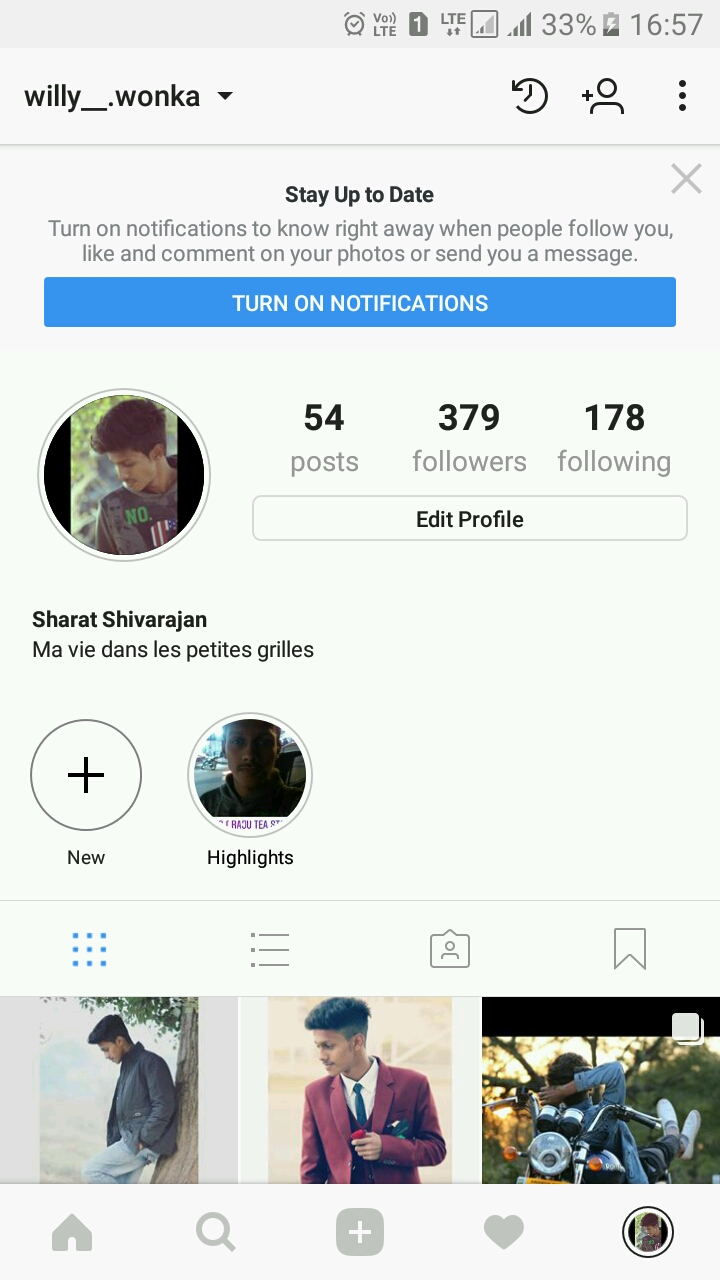Open discover people icon
The height and width of the screenshot is (1280, 720).
tap(603, 97)
